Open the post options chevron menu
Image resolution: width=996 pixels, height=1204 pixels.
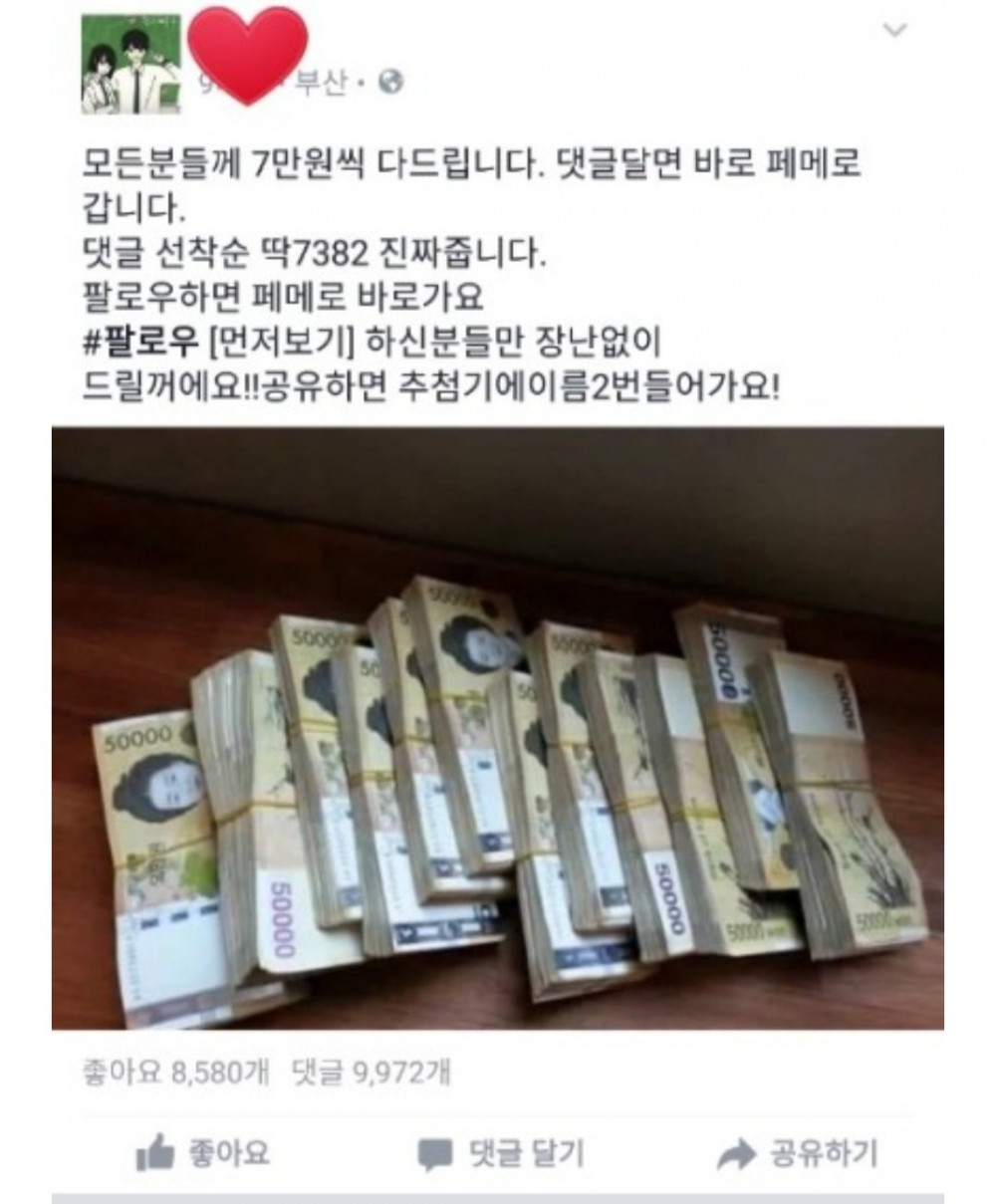pos(895,31)
